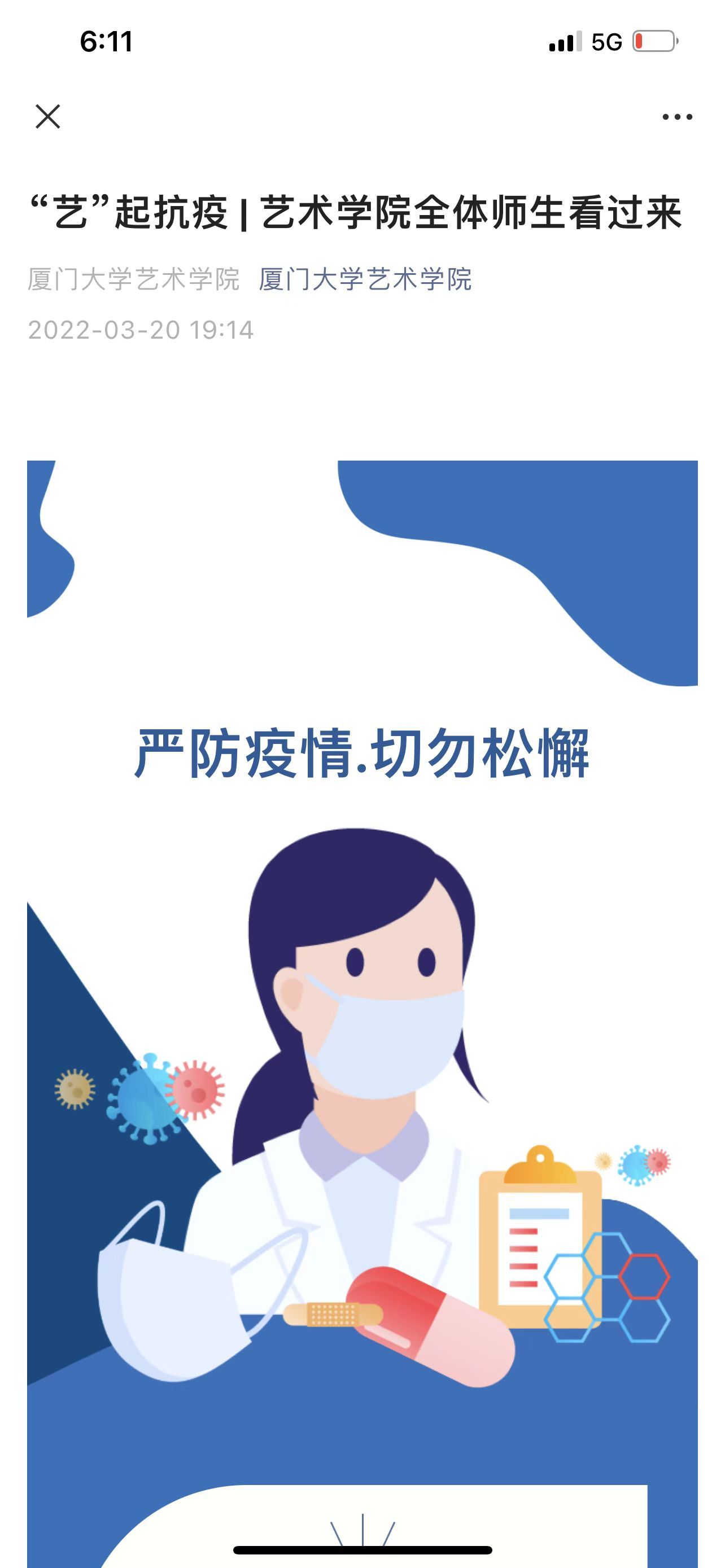Open the blue 厦门大学艺术学院 account link
725x1568 pixels.
365,279
